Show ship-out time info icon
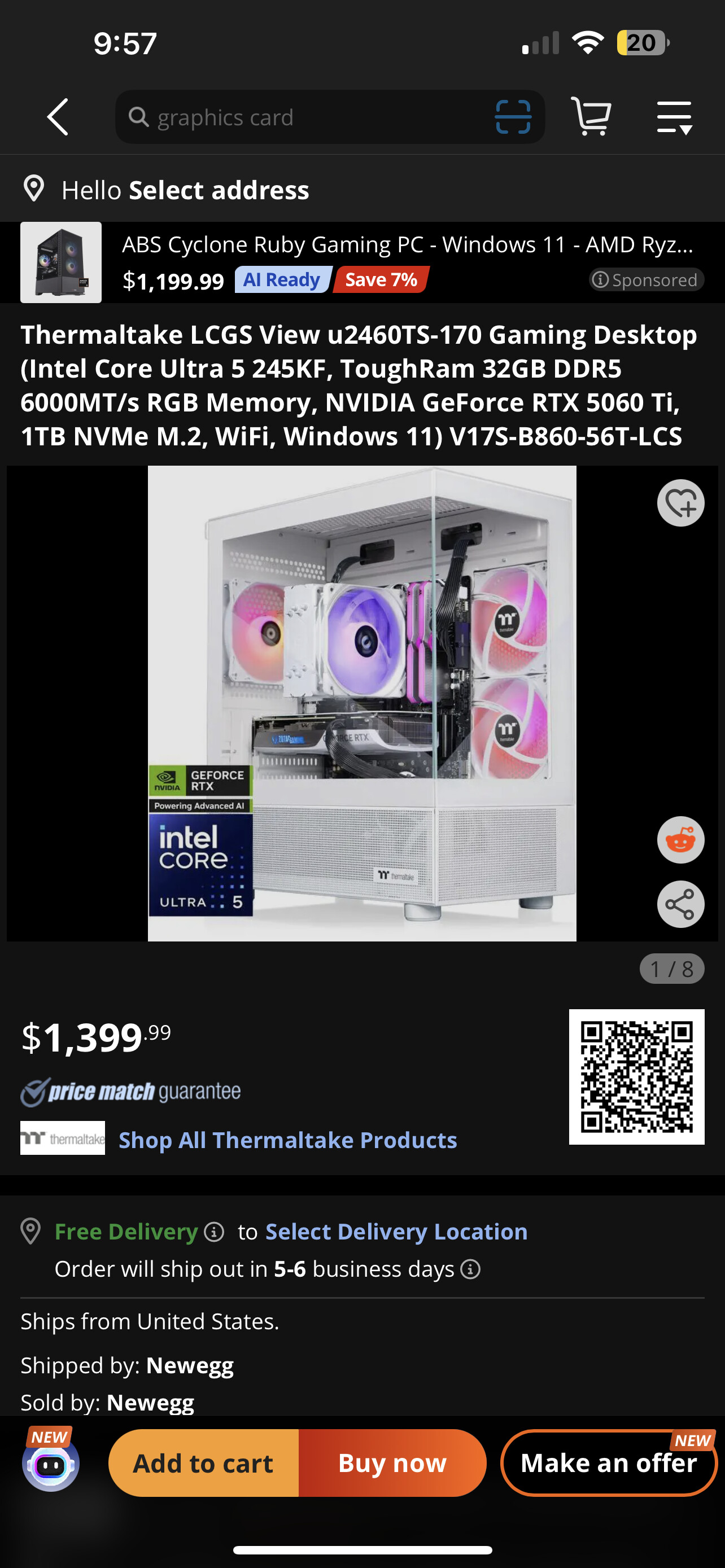725x1568 pixels. (x=470, y=1270)
